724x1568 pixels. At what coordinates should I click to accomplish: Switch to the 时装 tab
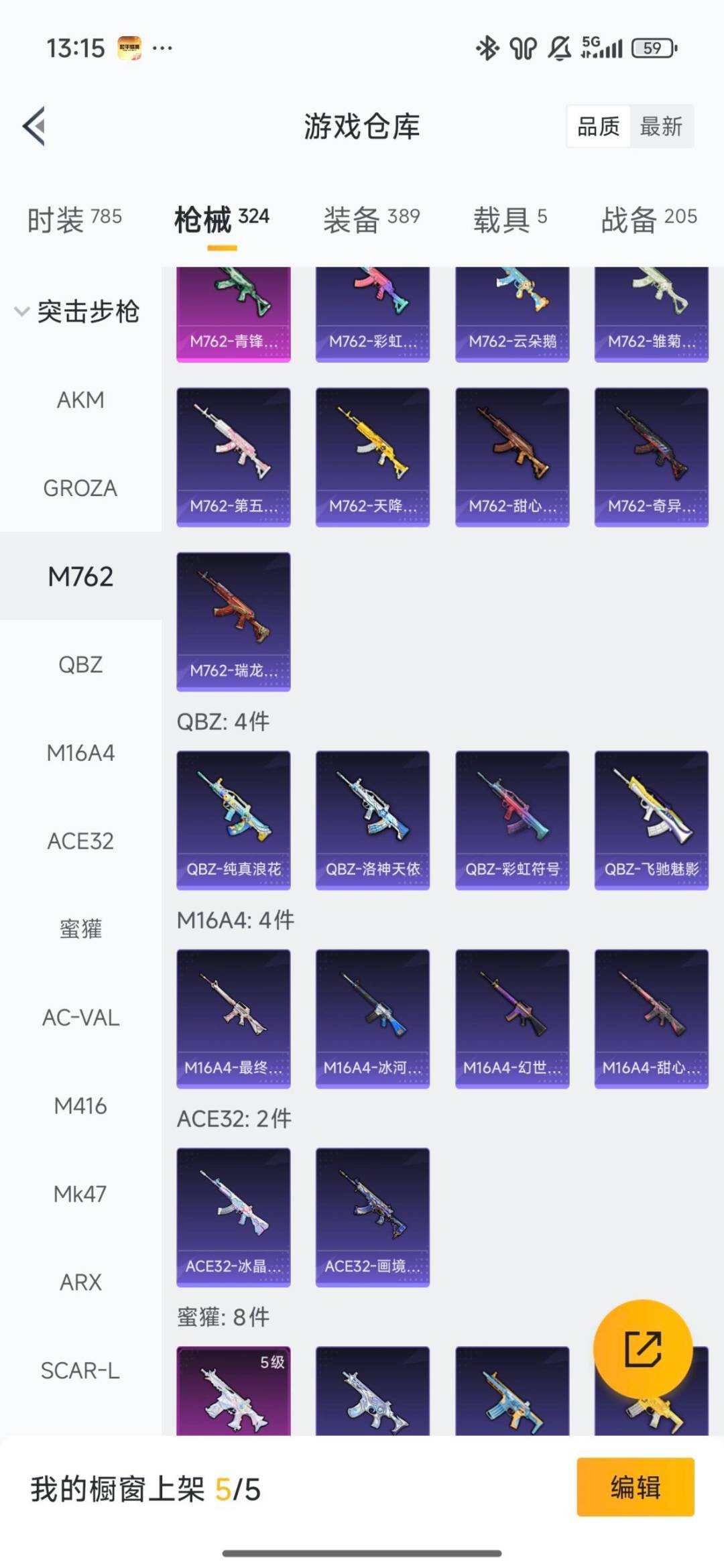coord(74,219)
